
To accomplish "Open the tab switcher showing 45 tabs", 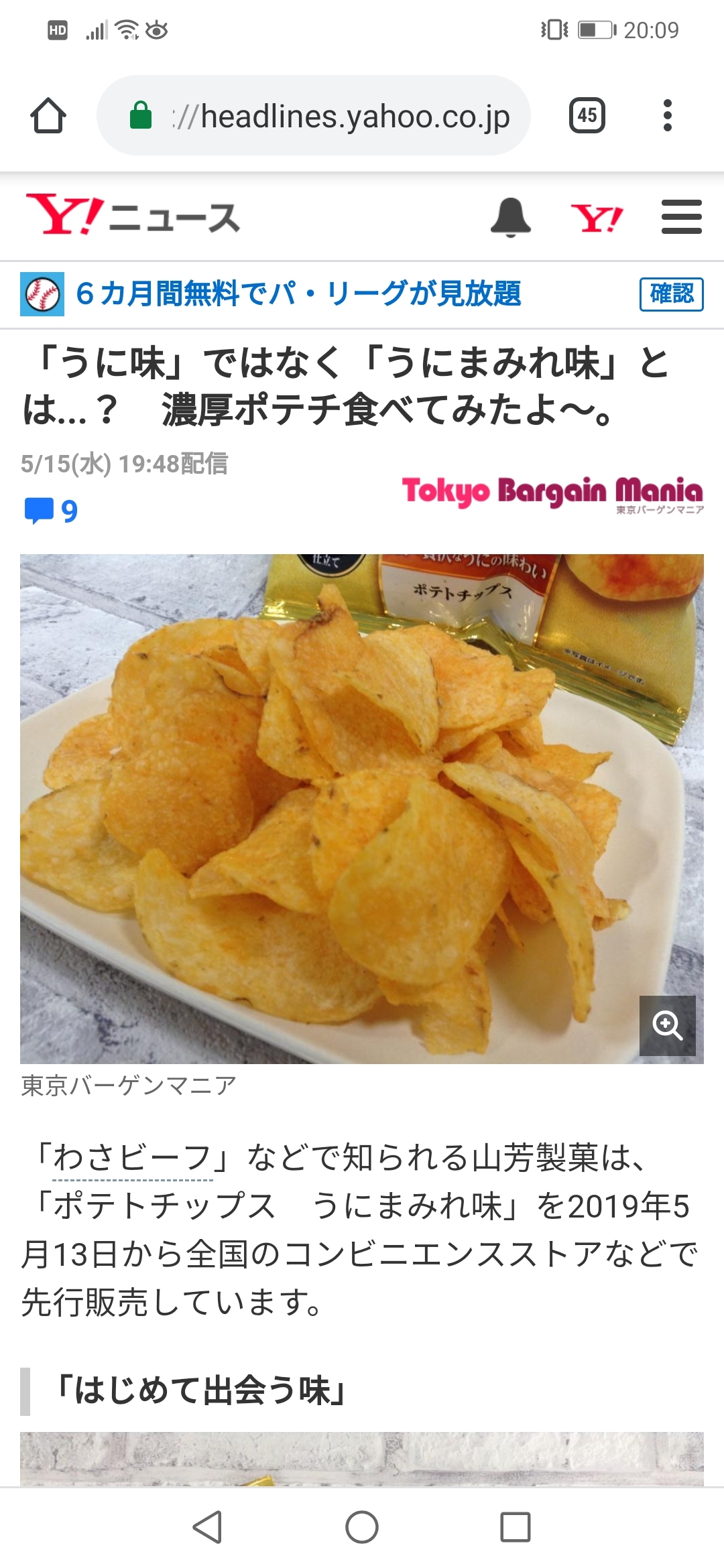I will pyautogui.click(x=587, y=116).
